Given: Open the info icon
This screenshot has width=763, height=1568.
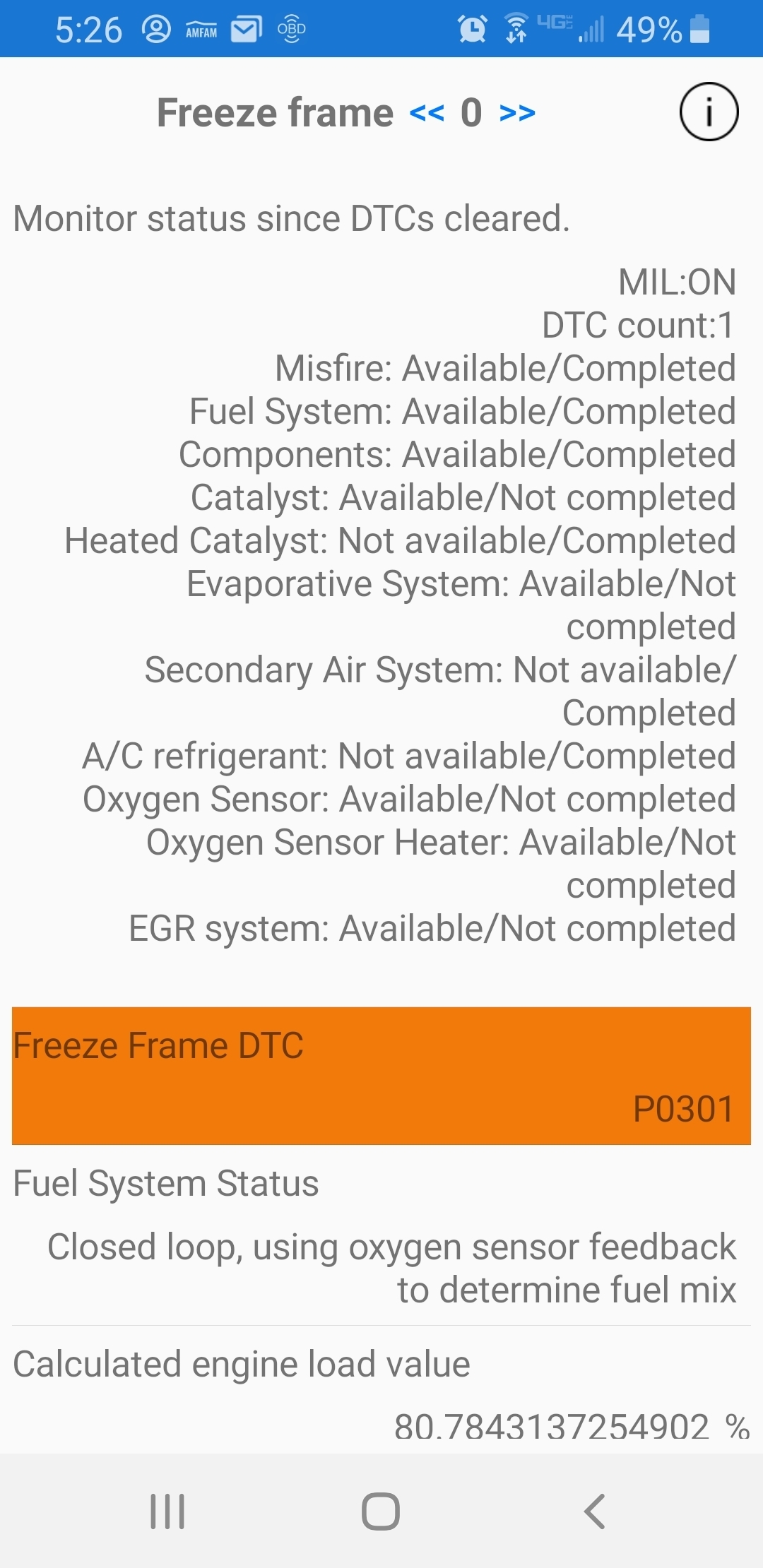Looking at the screenshot, I should pyautogui.click(x=709, y=112).
